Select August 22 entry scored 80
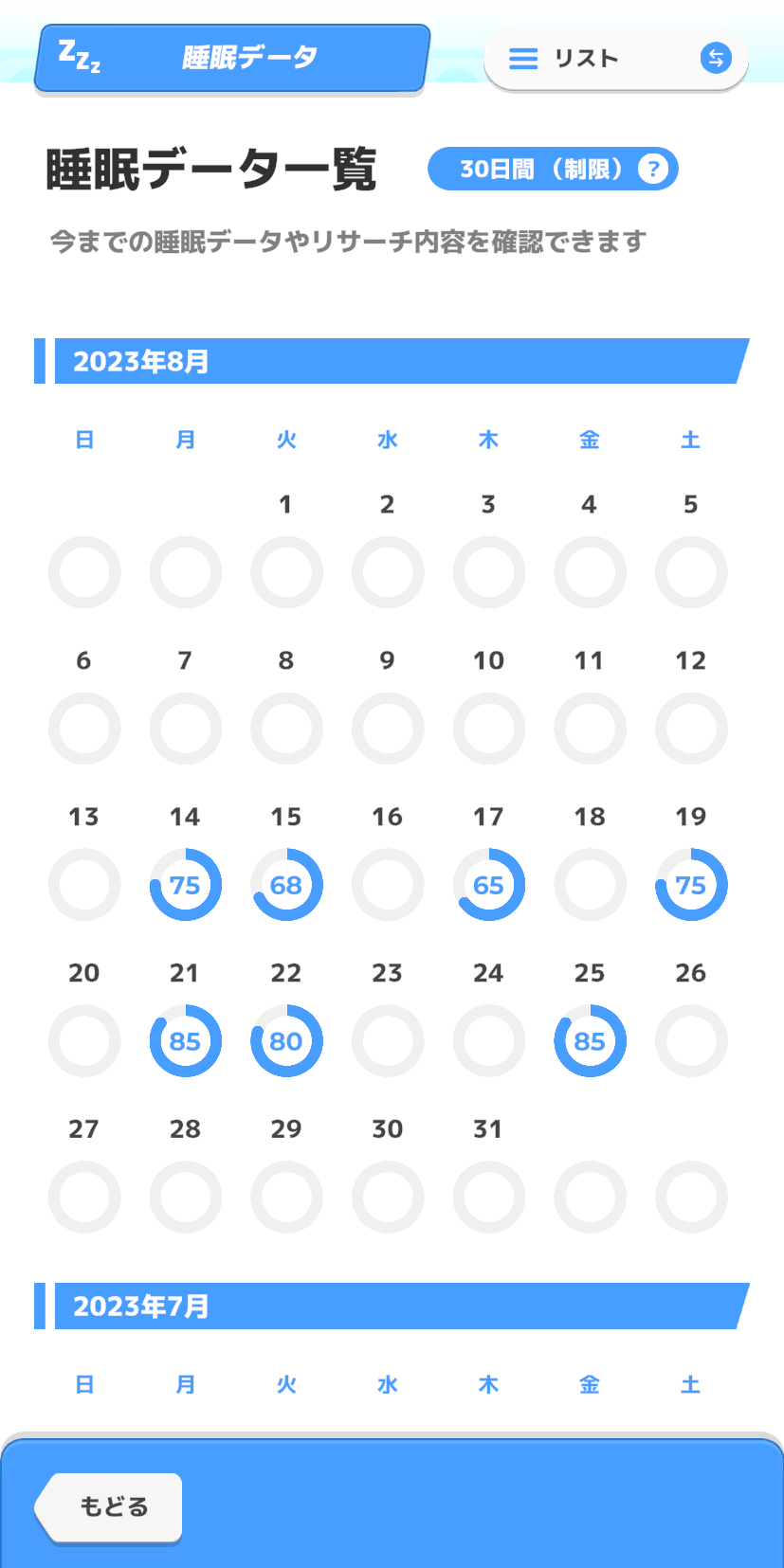This screenshot has height=1568, width=784. pyautogui.click(x=286, y=1041)
